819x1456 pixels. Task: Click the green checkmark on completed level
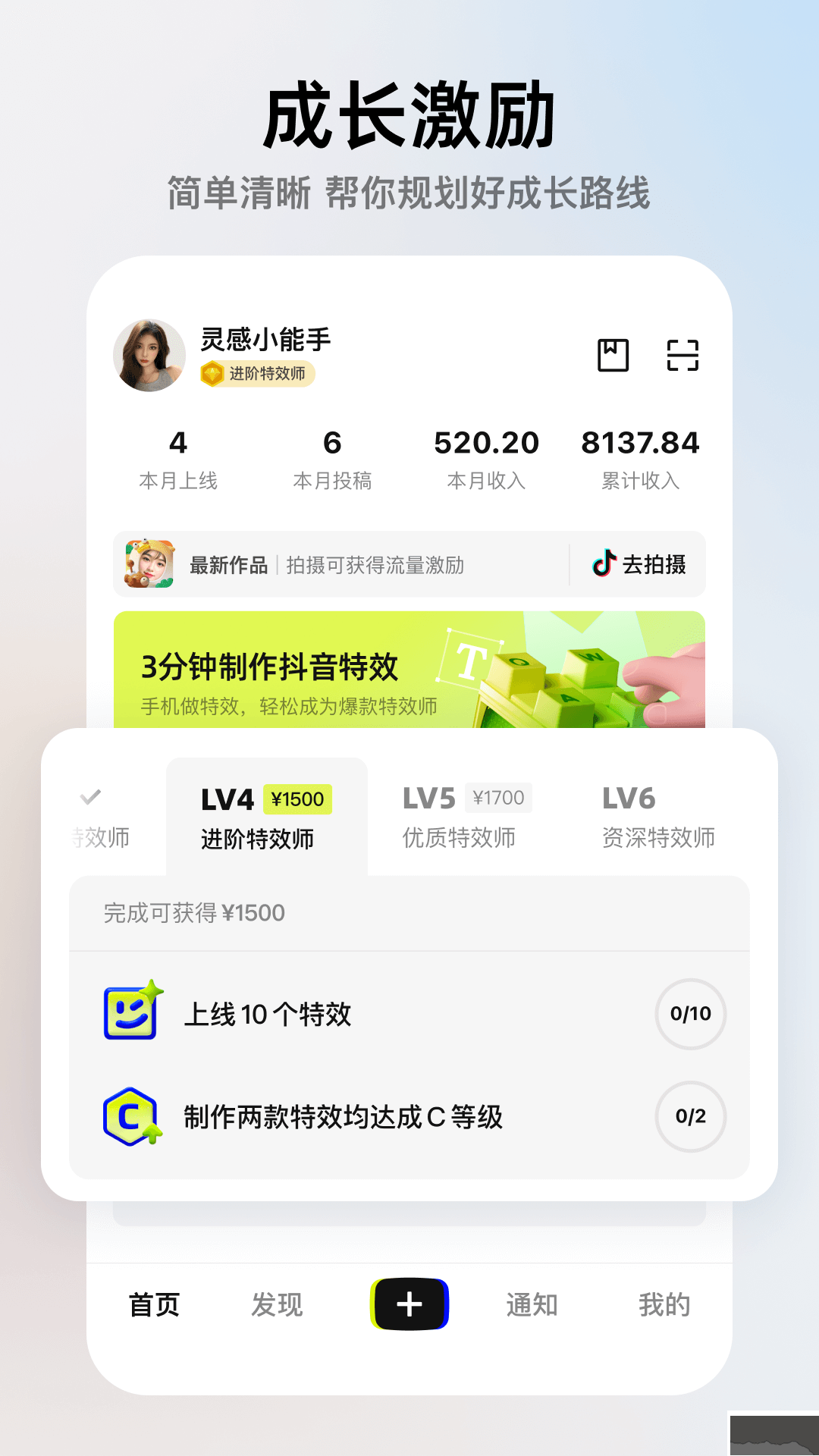(x=90, y=796)
